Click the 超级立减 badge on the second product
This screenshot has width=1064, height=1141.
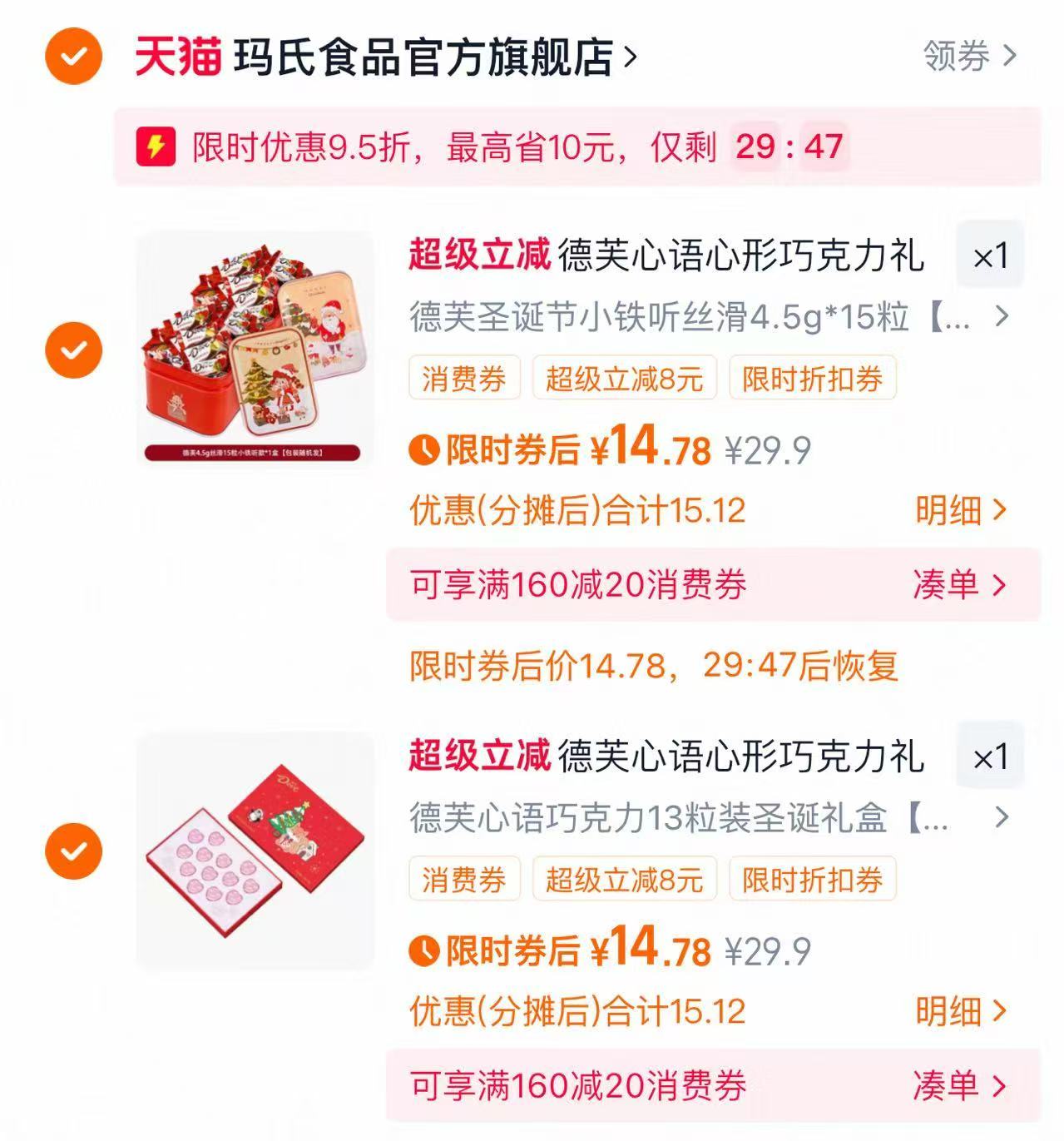tap(478, 757)
